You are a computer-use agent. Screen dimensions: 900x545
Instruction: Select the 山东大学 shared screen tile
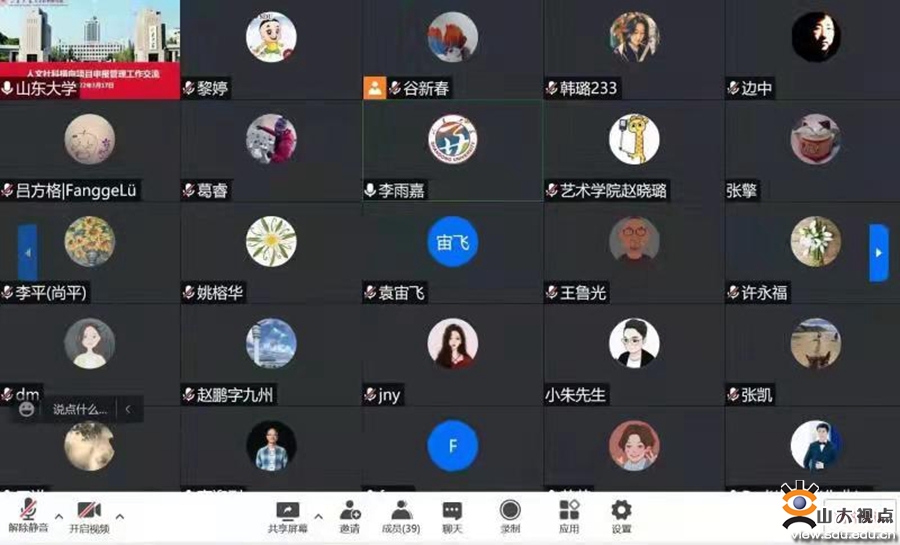[90, 48]
